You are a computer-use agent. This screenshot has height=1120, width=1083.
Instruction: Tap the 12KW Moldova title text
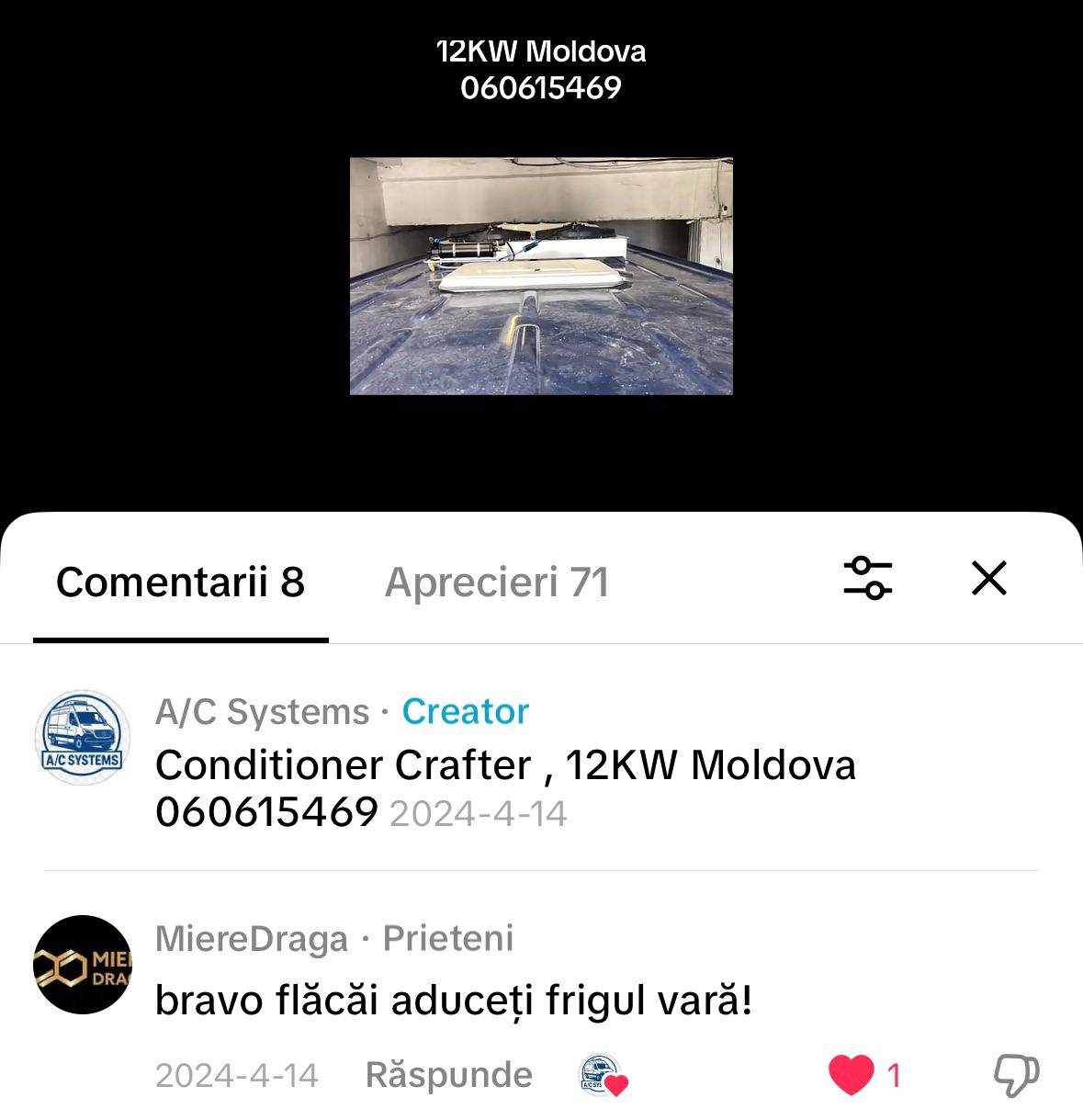click(x=541, y=52)
